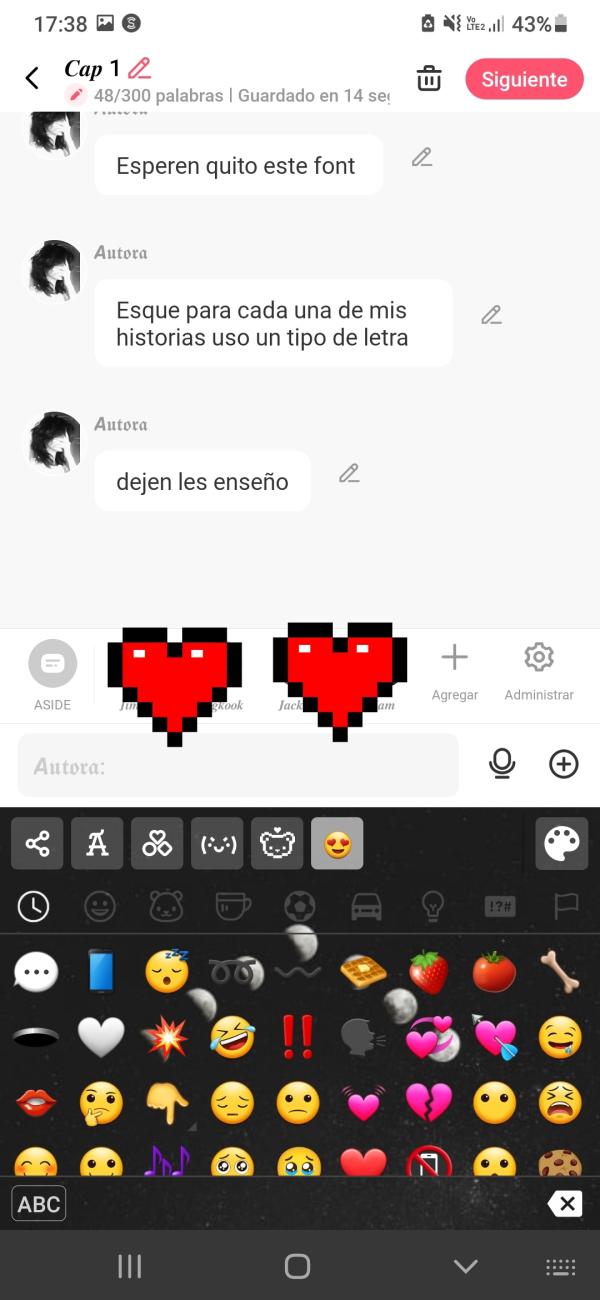Tap the Siguiente button

coord(524,79)
